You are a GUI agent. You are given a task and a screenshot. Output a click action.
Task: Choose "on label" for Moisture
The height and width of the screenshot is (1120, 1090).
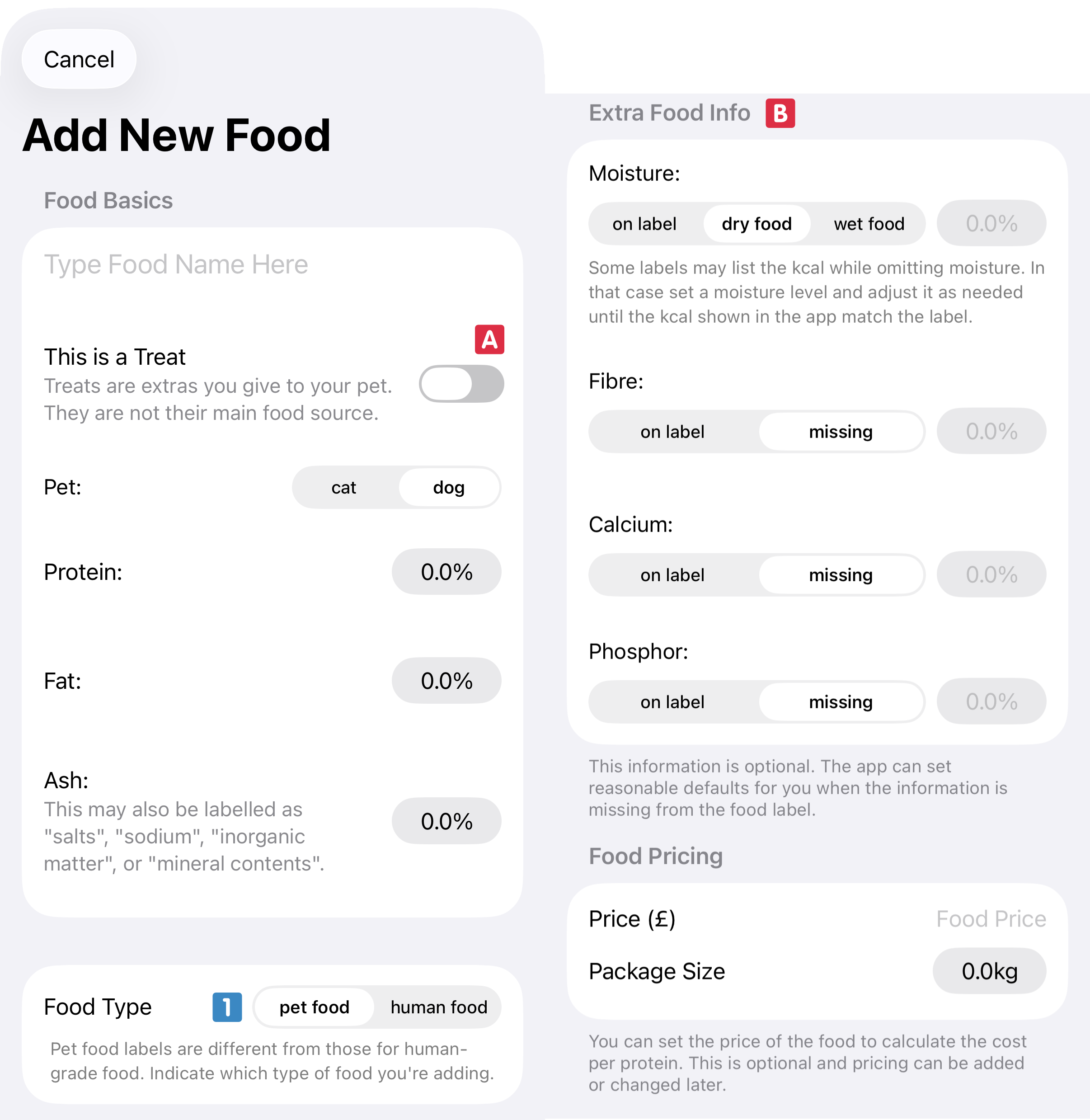[x=644, y=224]
